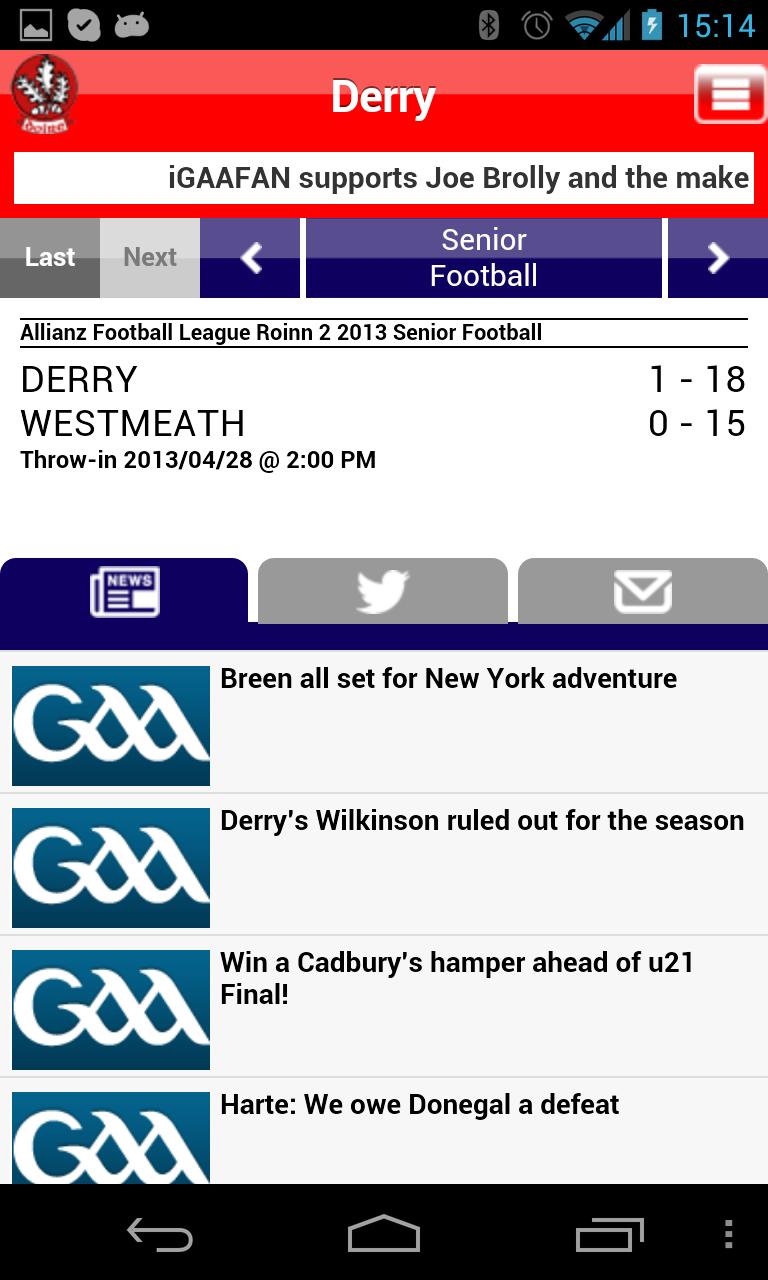Open the Joe Brolly ticker message
The height and width of the screenshot is (1280, 768).
pyautogui.click(x=383, y=178)
